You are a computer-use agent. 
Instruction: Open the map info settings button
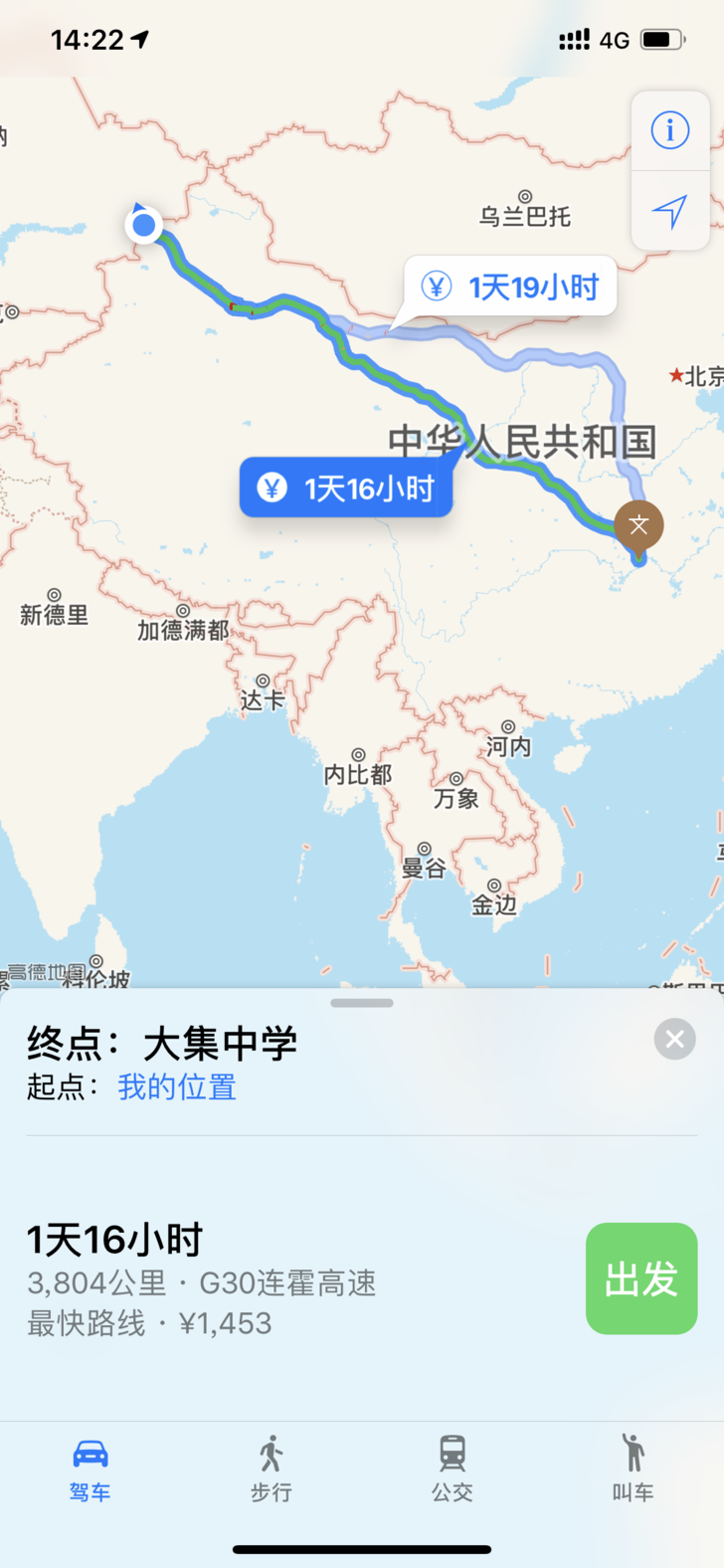669,130
